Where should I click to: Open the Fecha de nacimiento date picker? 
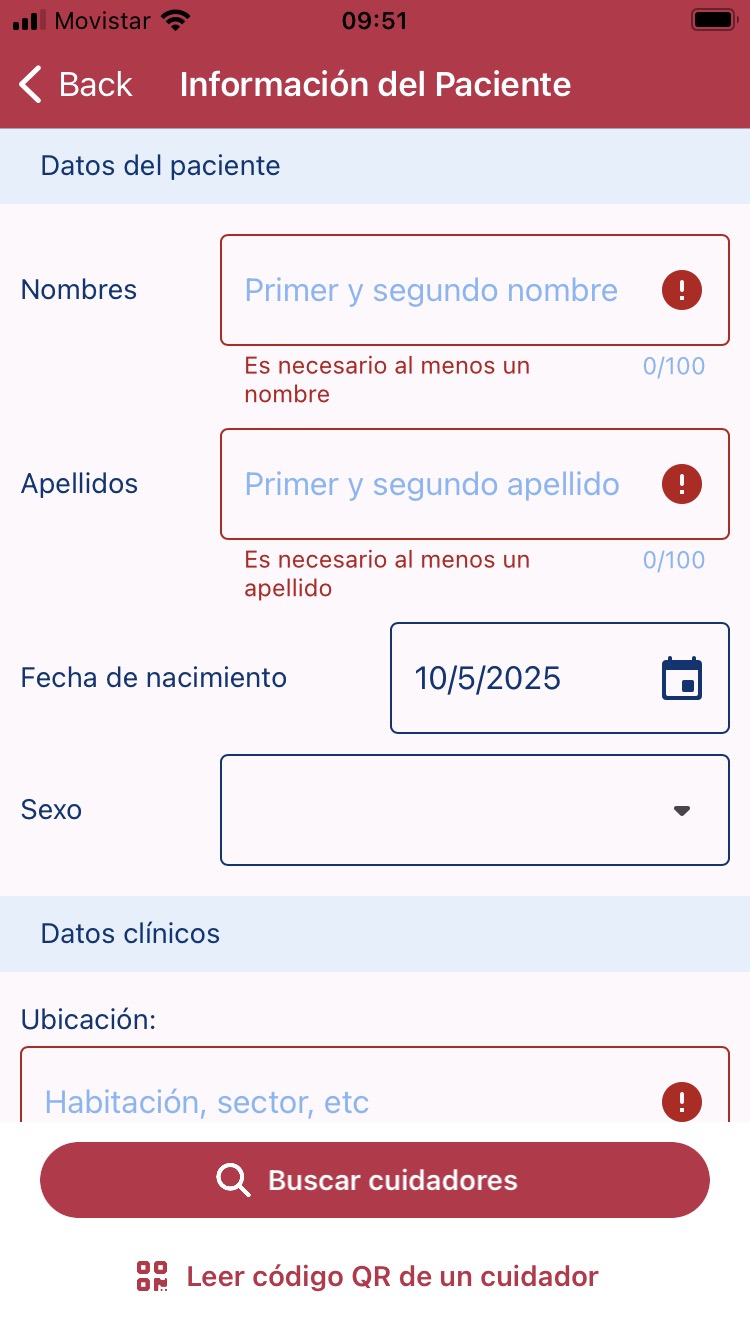tap(560, 678)
